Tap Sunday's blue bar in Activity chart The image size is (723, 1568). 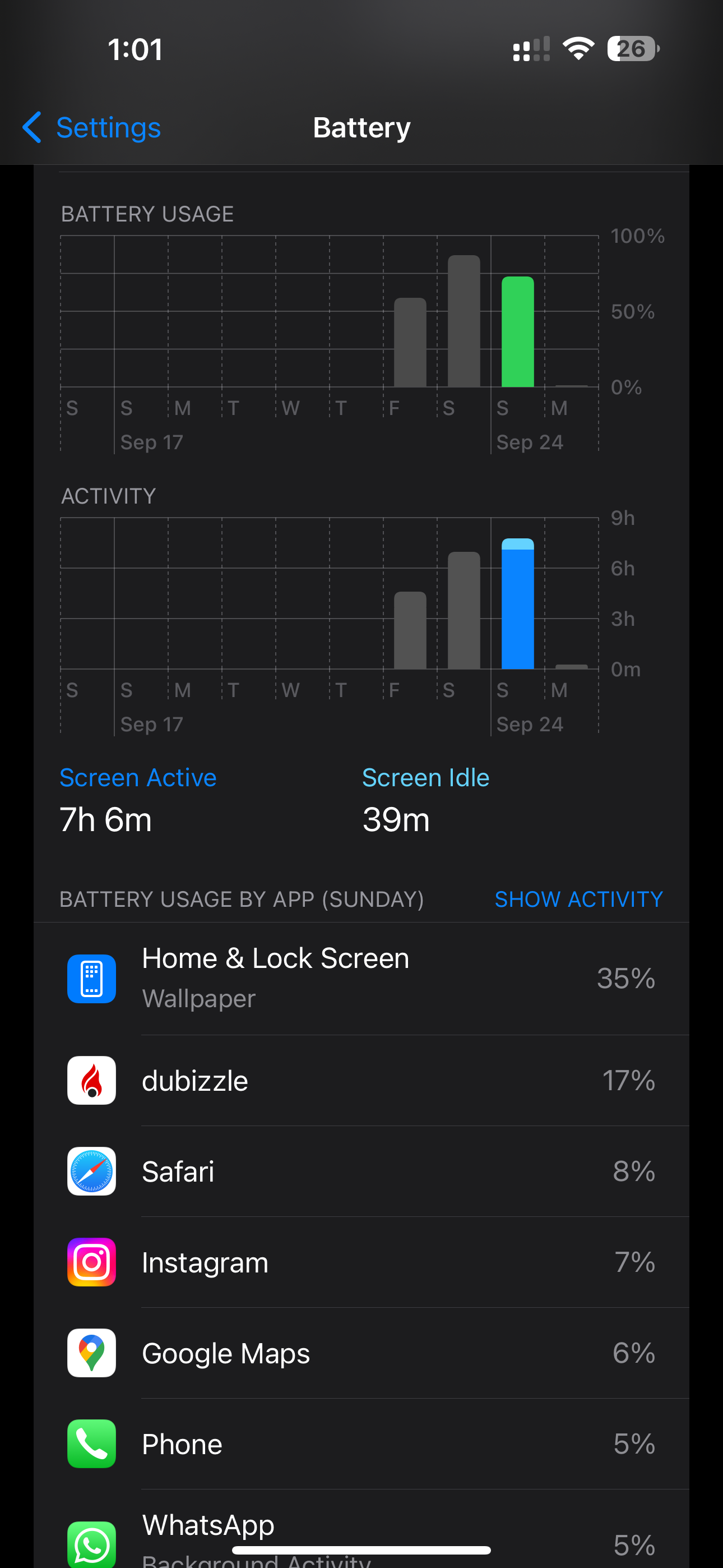[517, 605]
